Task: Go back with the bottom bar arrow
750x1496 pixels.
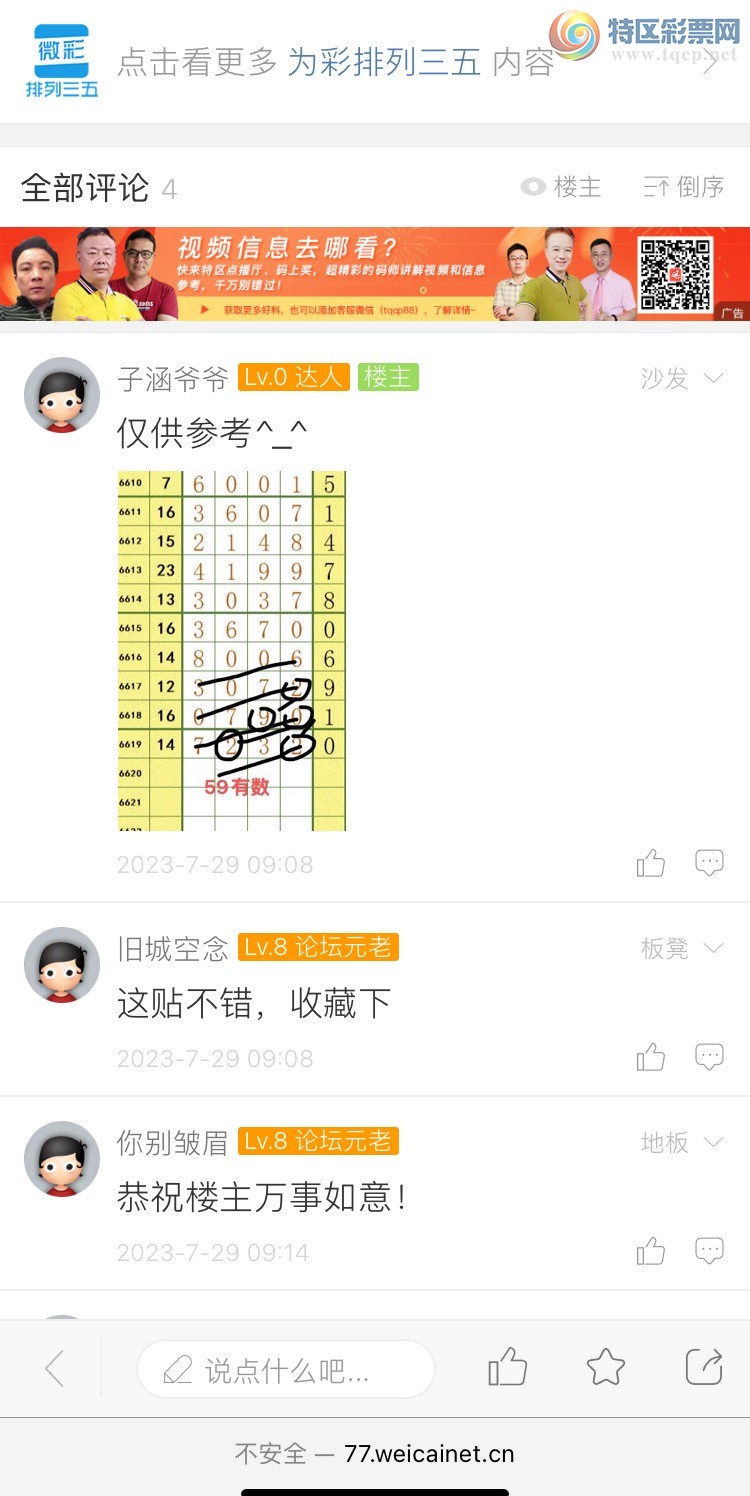Action: (54, 1368)
